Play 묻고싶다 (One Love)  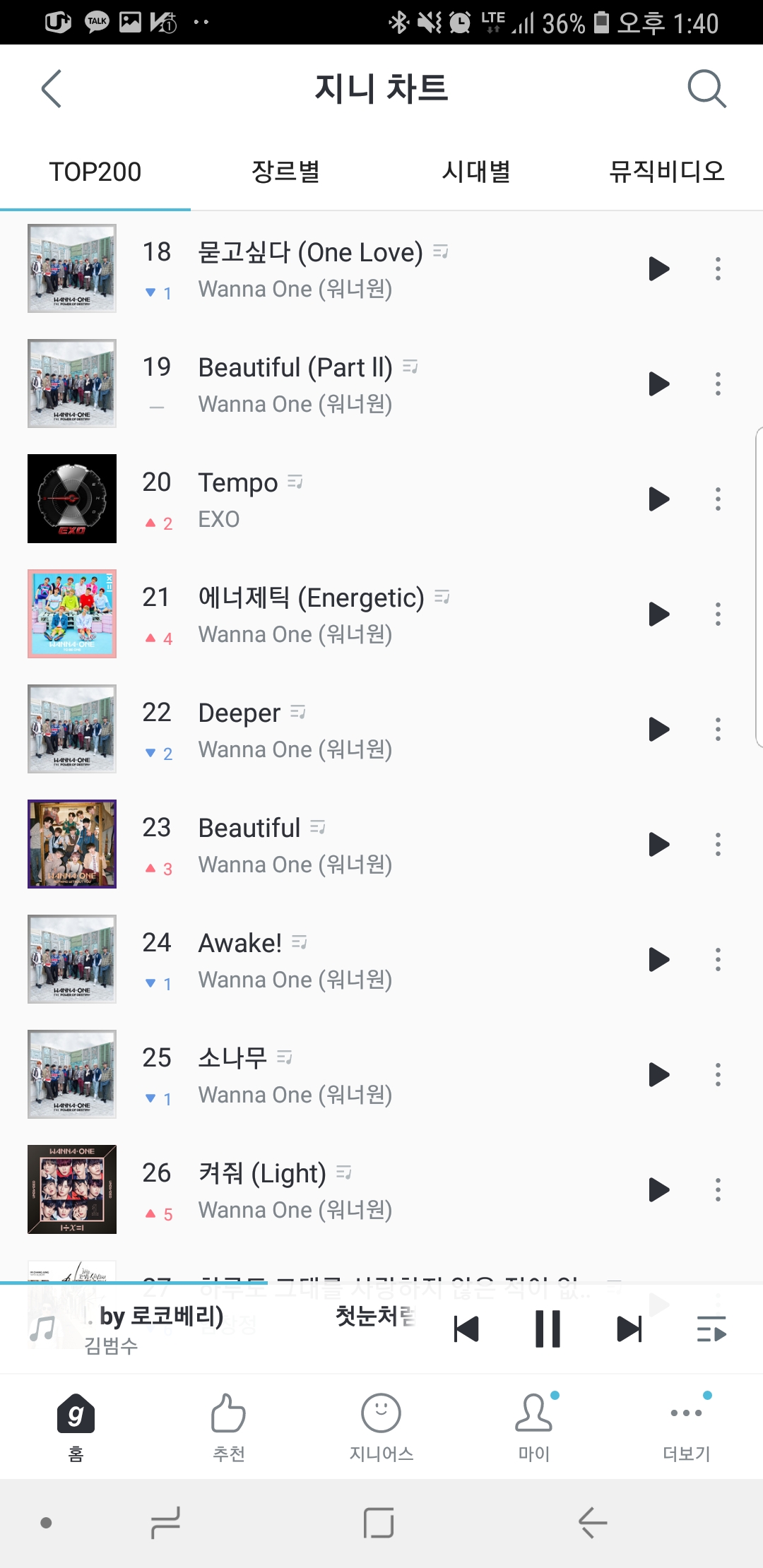(658, 268)
